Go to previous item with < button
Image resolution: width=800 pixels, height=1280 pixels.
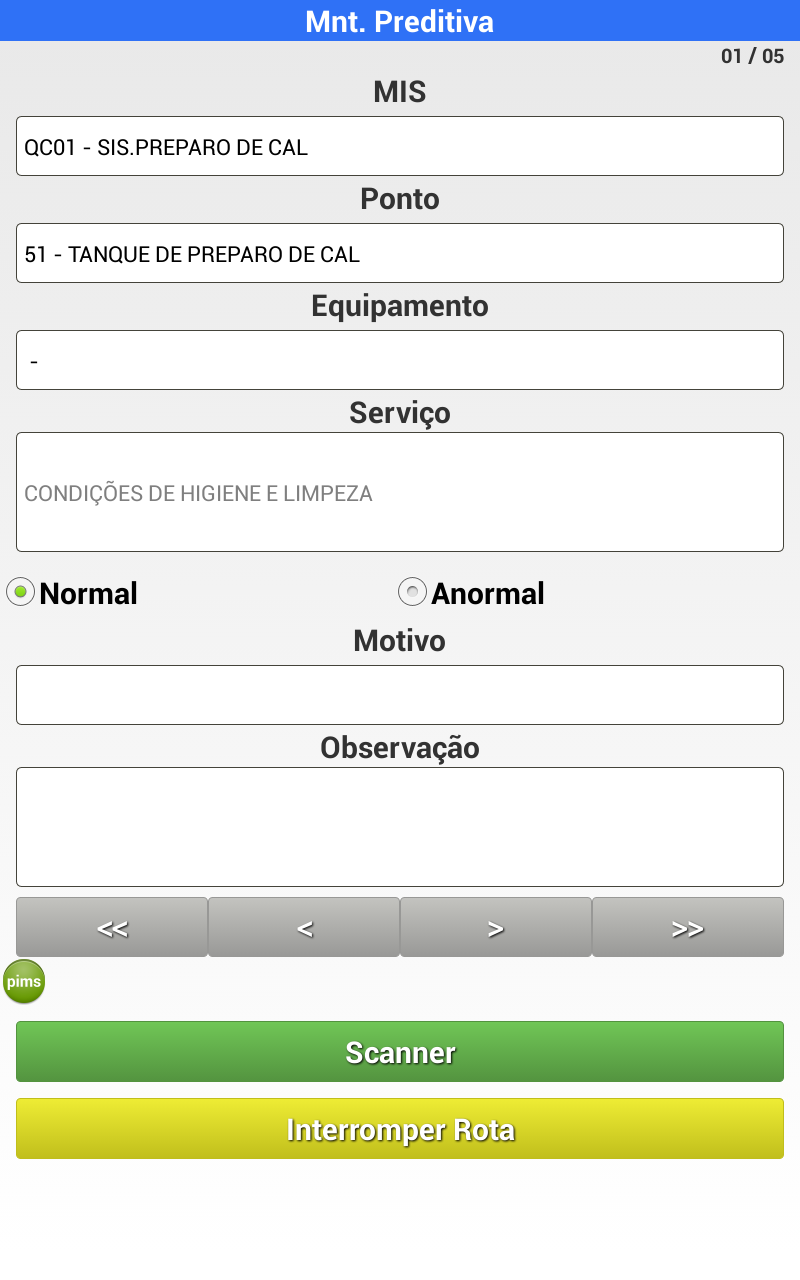(304, 928)
